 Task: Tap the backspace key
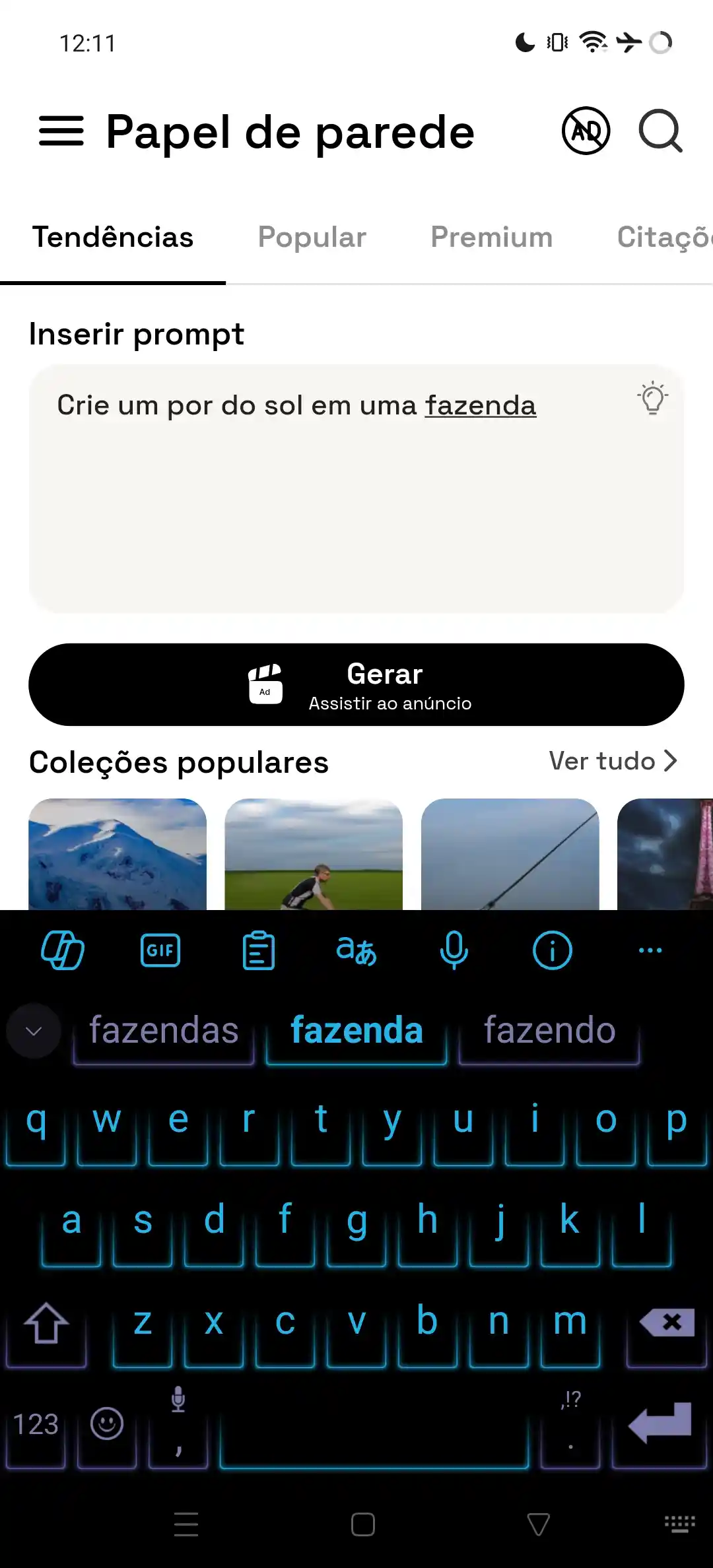(x=667, y=1323)
